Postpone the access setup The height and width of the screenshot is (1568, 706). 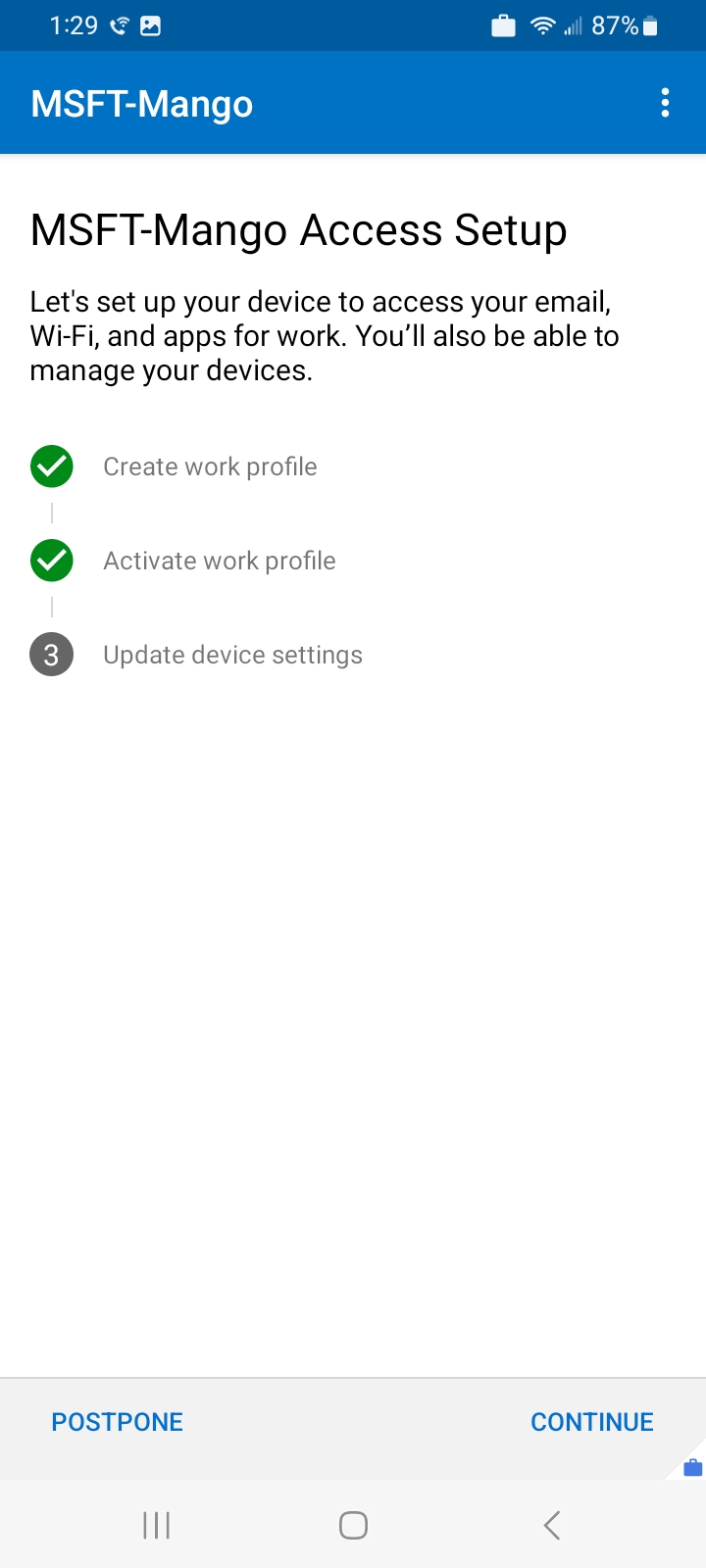pos(118,1422)
